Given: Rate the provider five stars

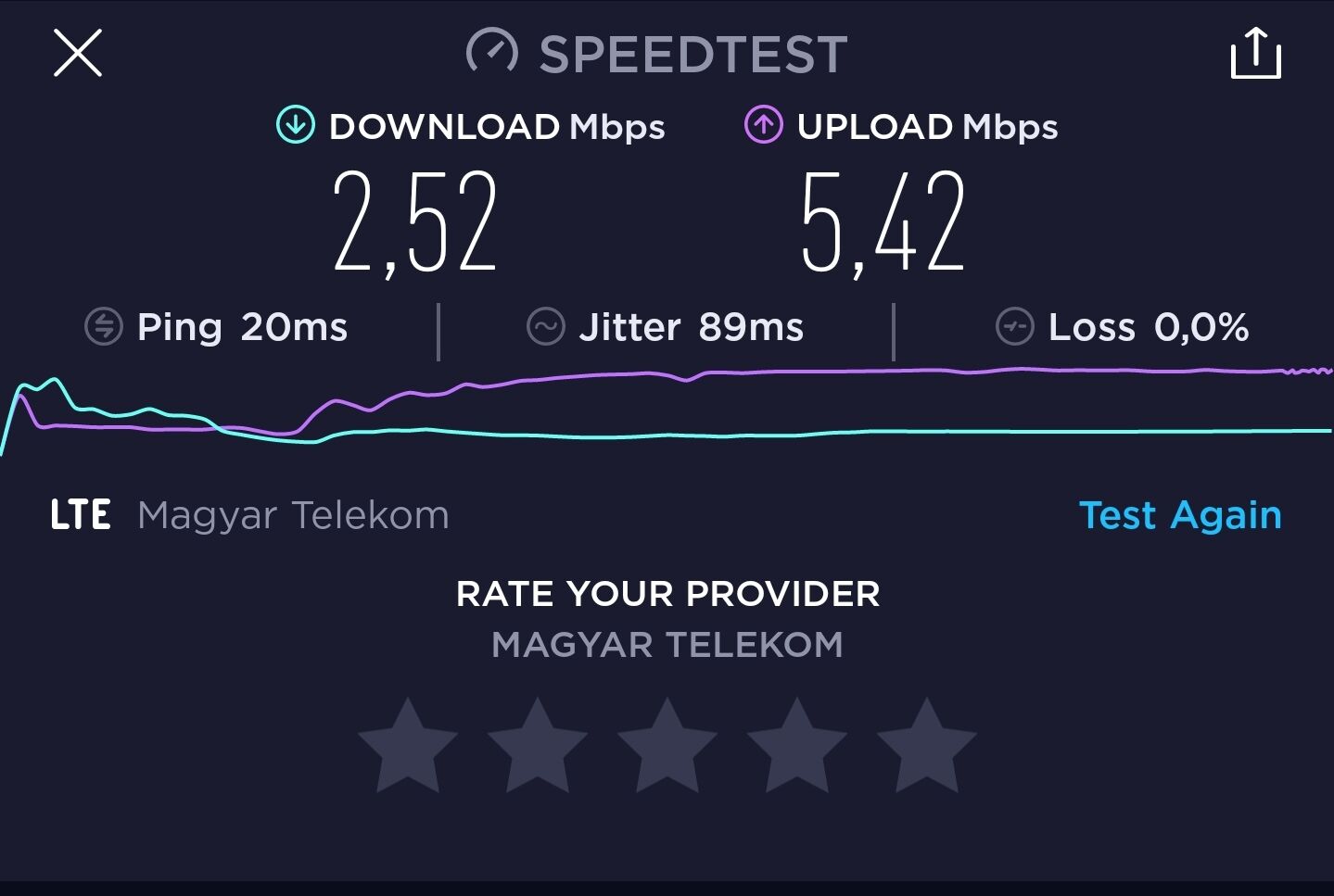Looking at the screenshot, I should coord(927,747).
